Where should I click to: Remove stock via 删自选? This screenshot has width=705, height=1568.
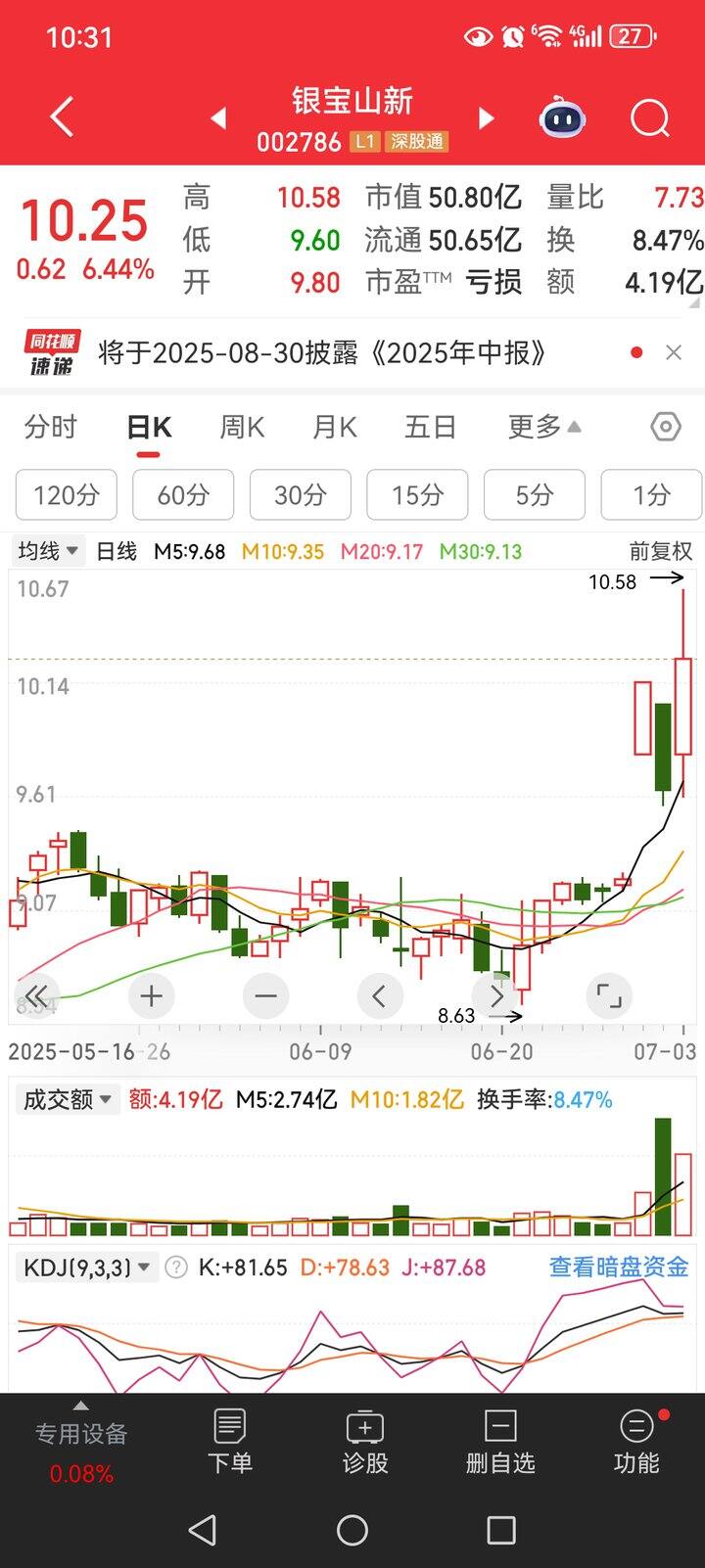click(500, 1442)
